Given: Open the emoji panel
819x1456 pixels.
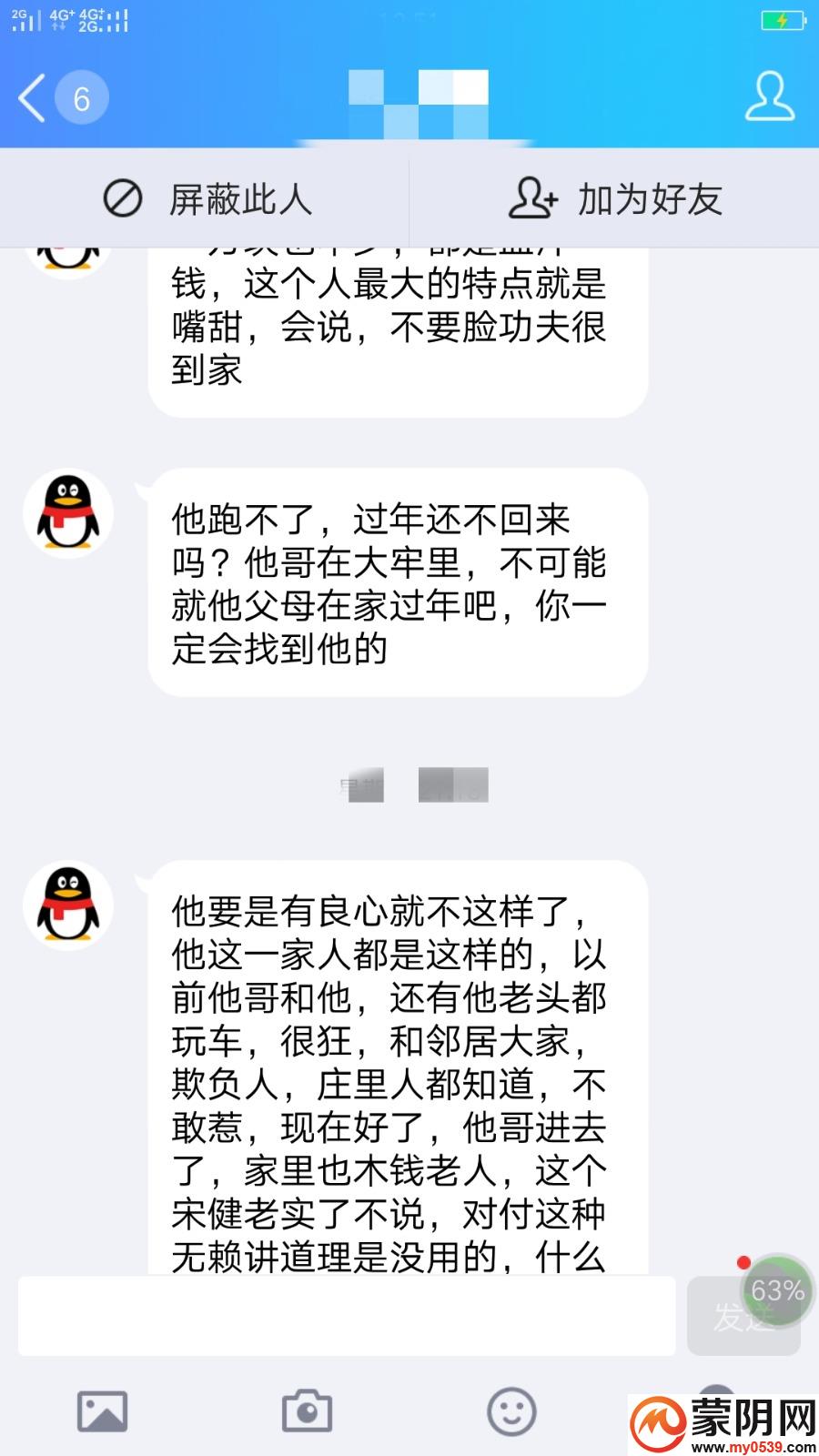Looking at the screenshot, I should coord(511,1411).
